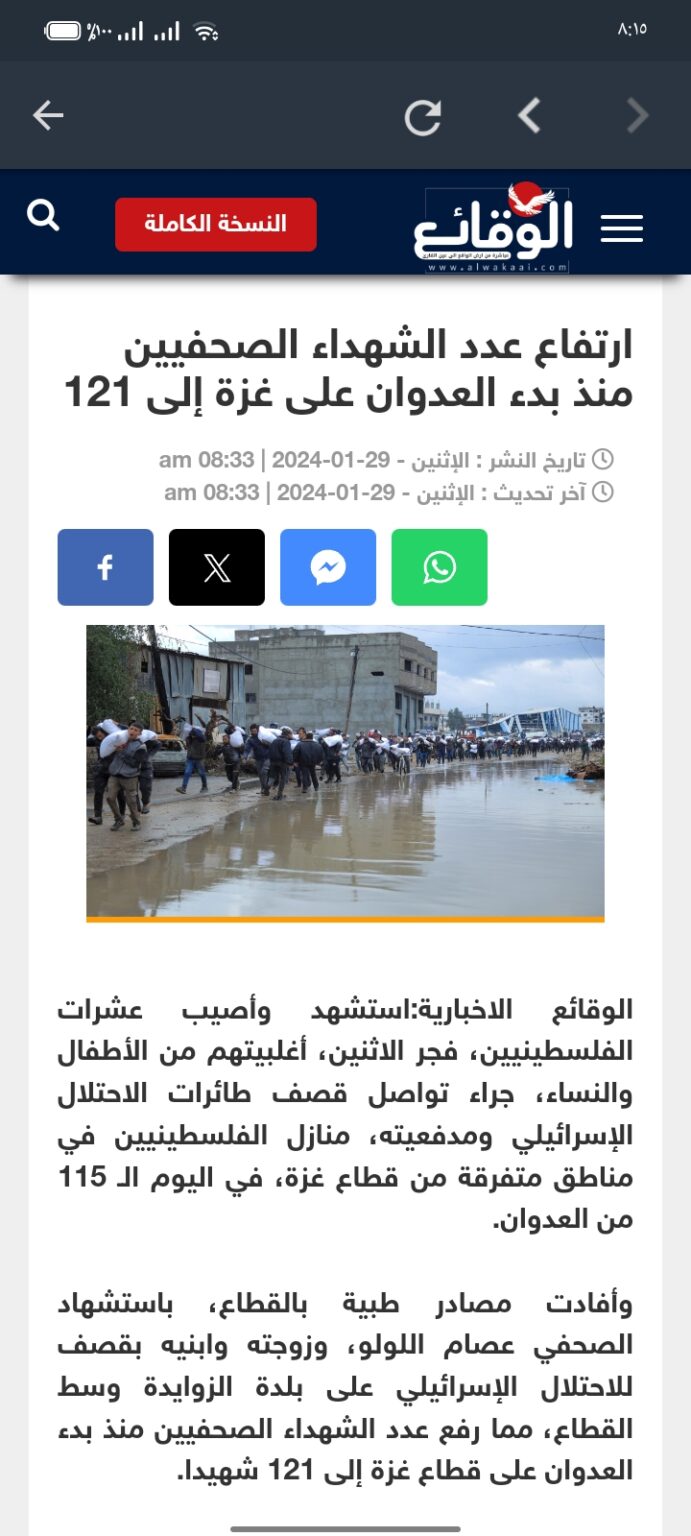Tap the red النسخة الكاملة button
The width and height of the screenshot is (691, 1536).
(x=216, y=224)
